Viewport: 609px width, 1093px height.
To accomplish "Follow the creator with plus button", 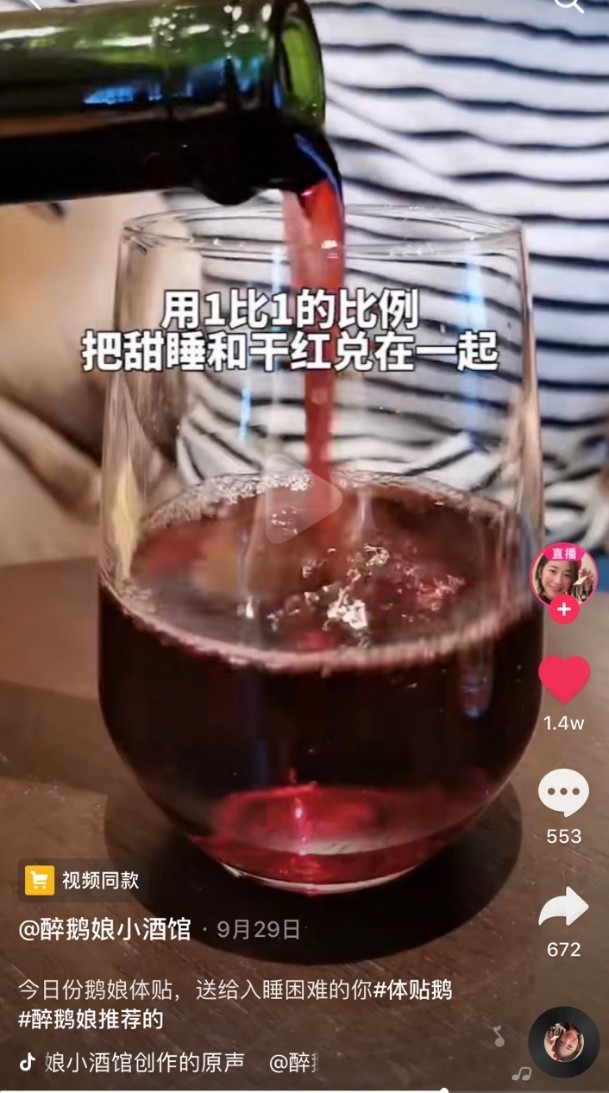I will (x=564, y=608).
